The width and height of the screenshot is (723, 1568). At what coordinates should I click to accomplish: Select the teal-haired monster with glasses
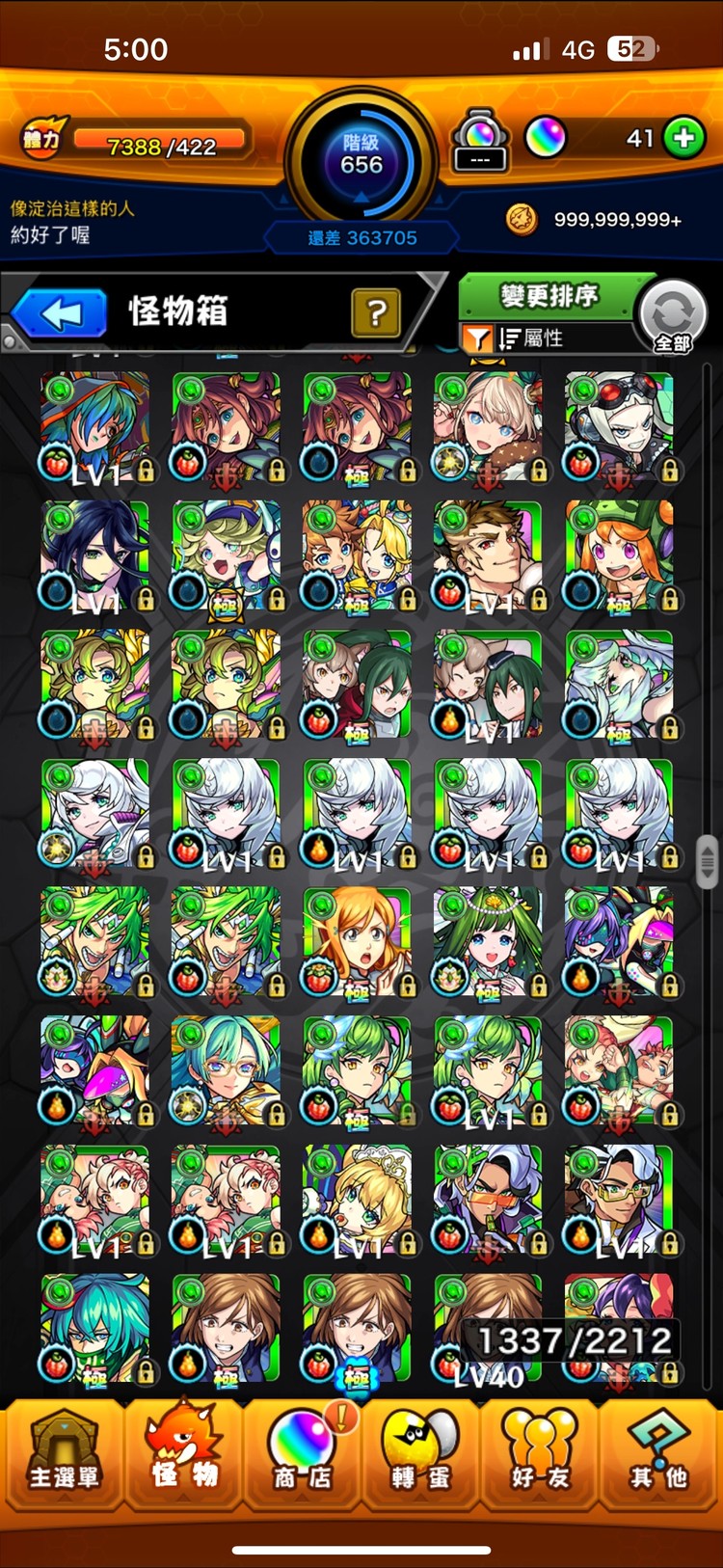point(226,1070)
